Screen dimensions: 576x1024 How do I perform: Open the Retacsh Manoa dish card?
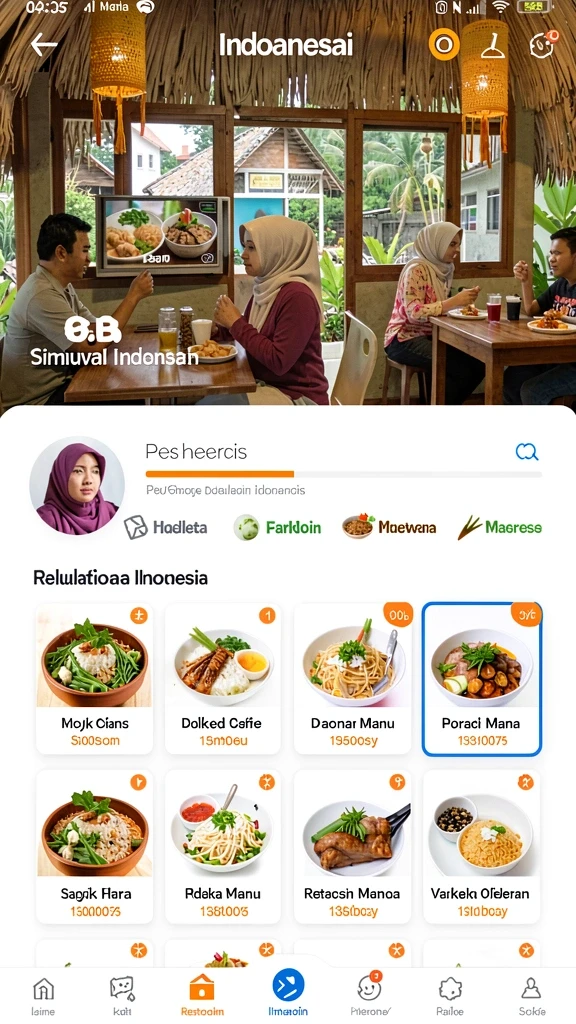point(353,846)
